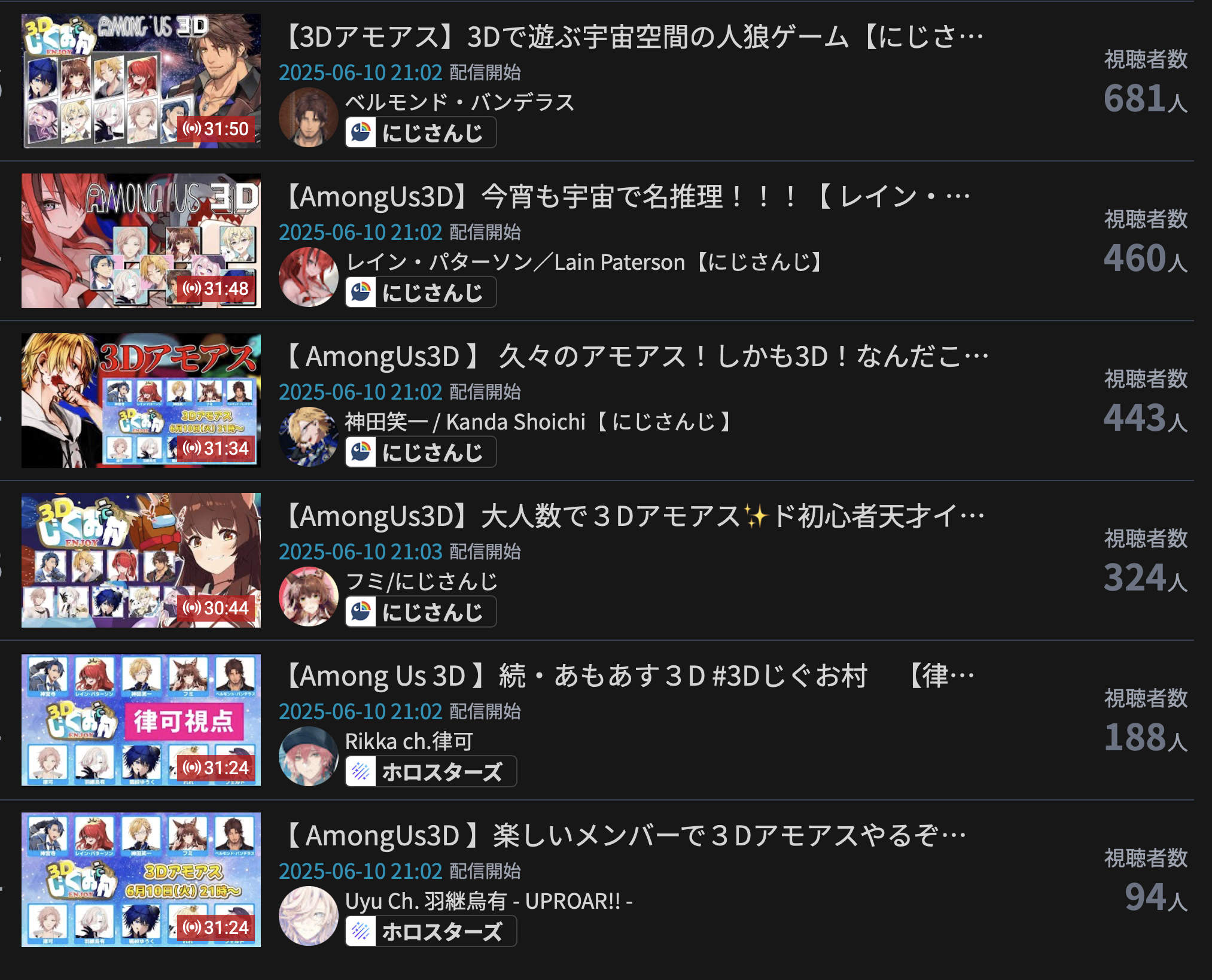
Task: Open Uyu Ch. 羽継烏有 stream thumbnail
Action: (141, 879)
